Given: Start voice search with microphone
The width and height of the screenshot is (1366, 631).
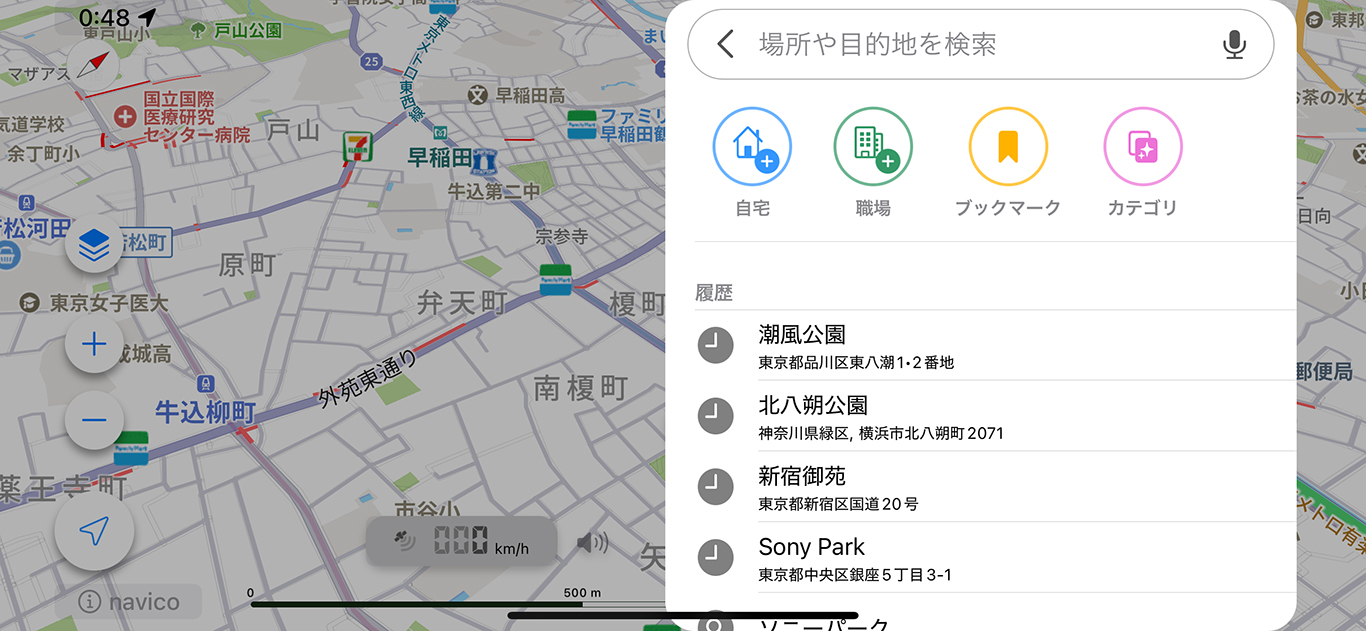Looking at the screenshot, I should (x=1235, y=44).
